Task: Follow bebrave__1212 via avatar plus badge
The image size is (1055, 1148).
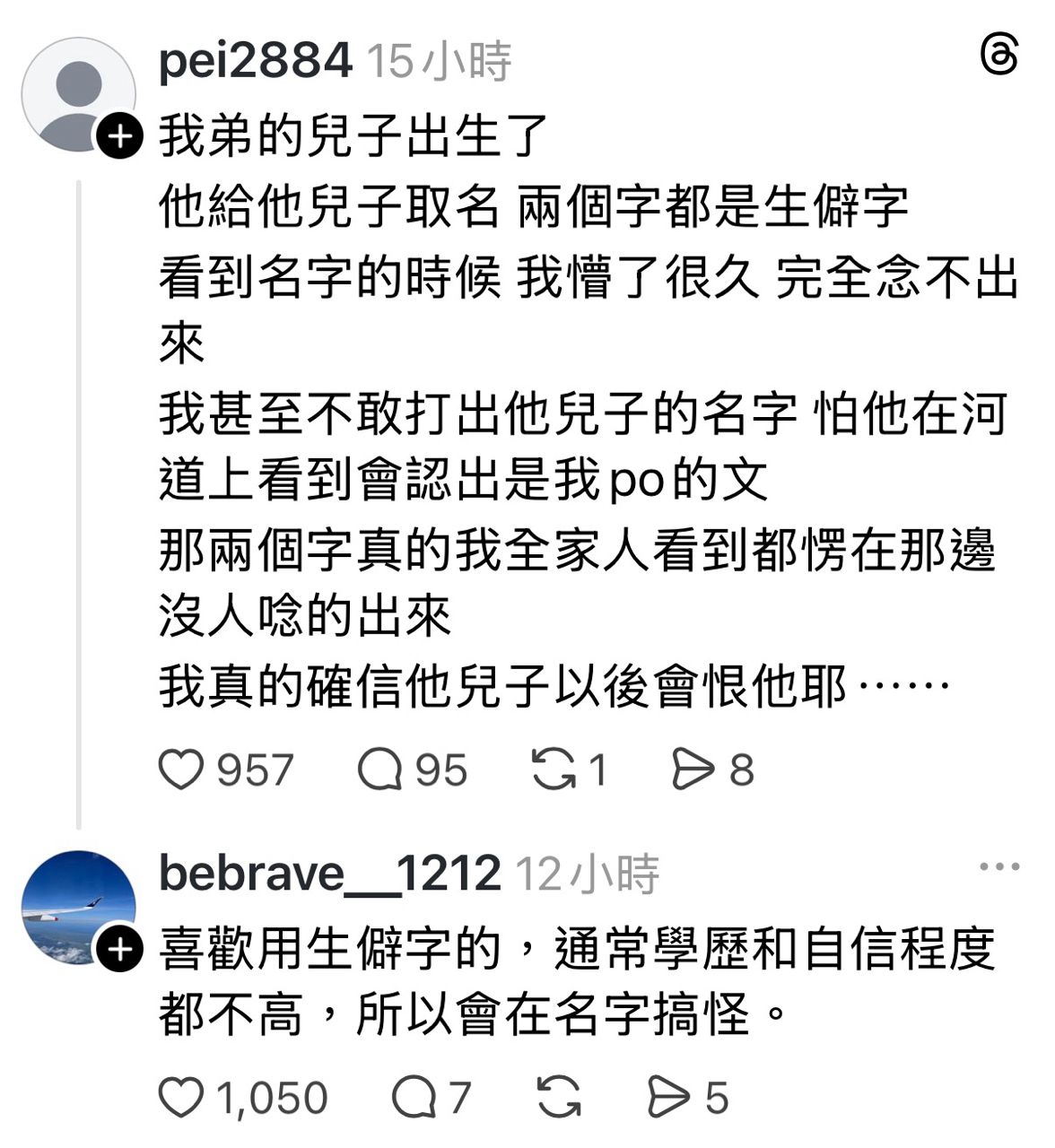Action: tap(119, 950)
